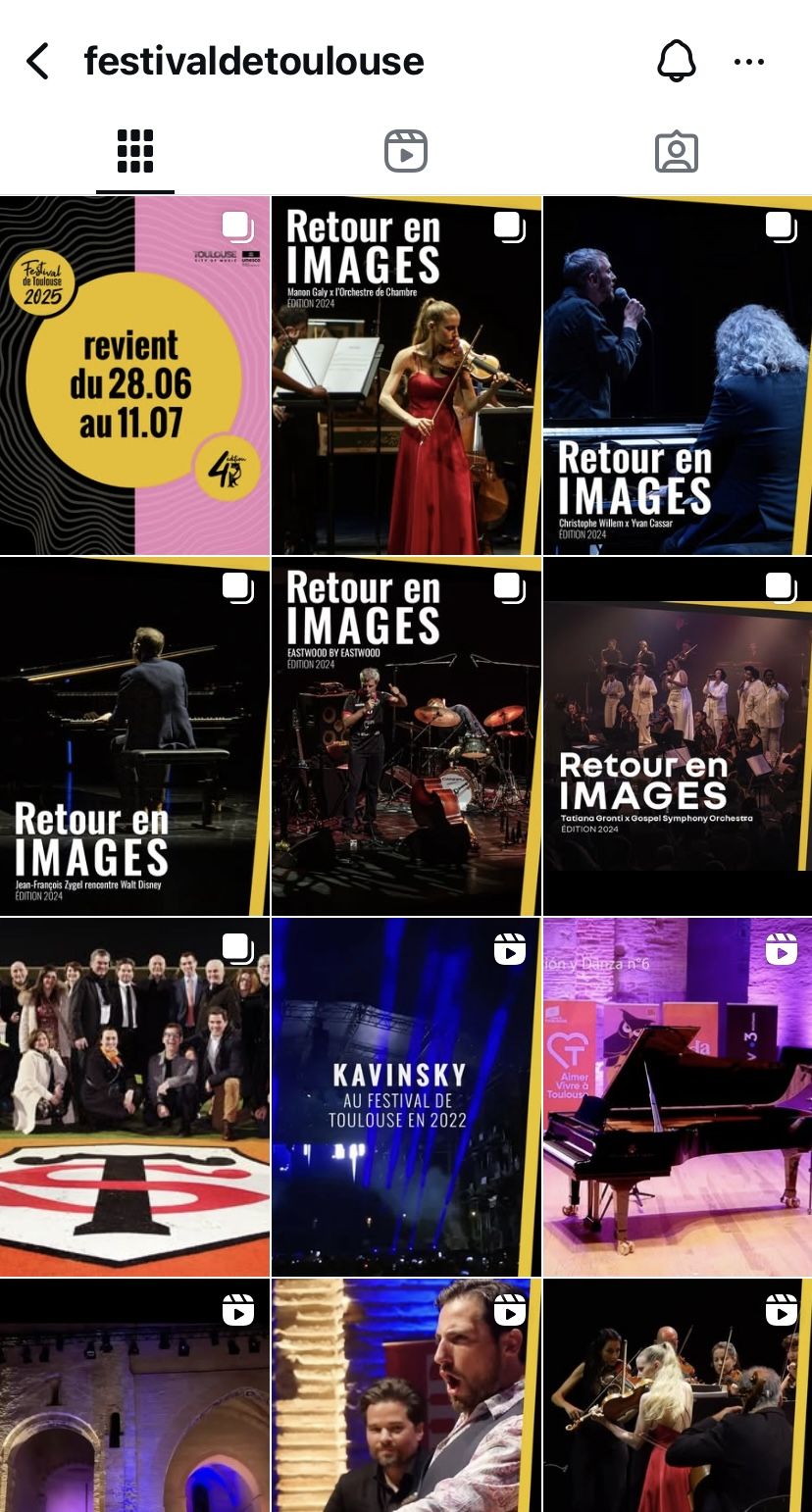
Task: Open the Manon Galy x Orchestre de Chambre post
Action: point(406,376)
